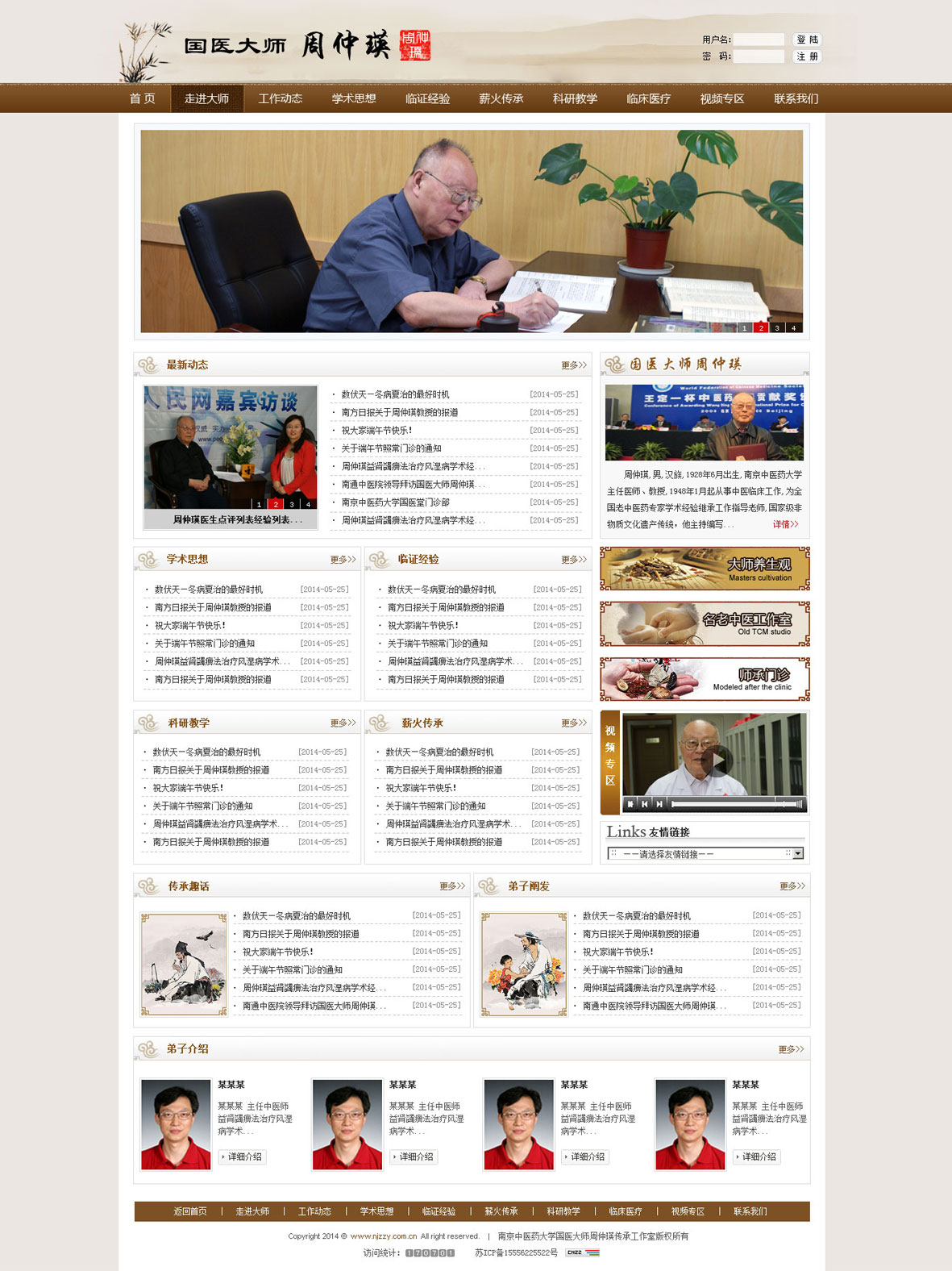The width and height of the screenshot is (952, 1271).
Task: Select slide 3 on the main banner
Action: tap(777, 327)
